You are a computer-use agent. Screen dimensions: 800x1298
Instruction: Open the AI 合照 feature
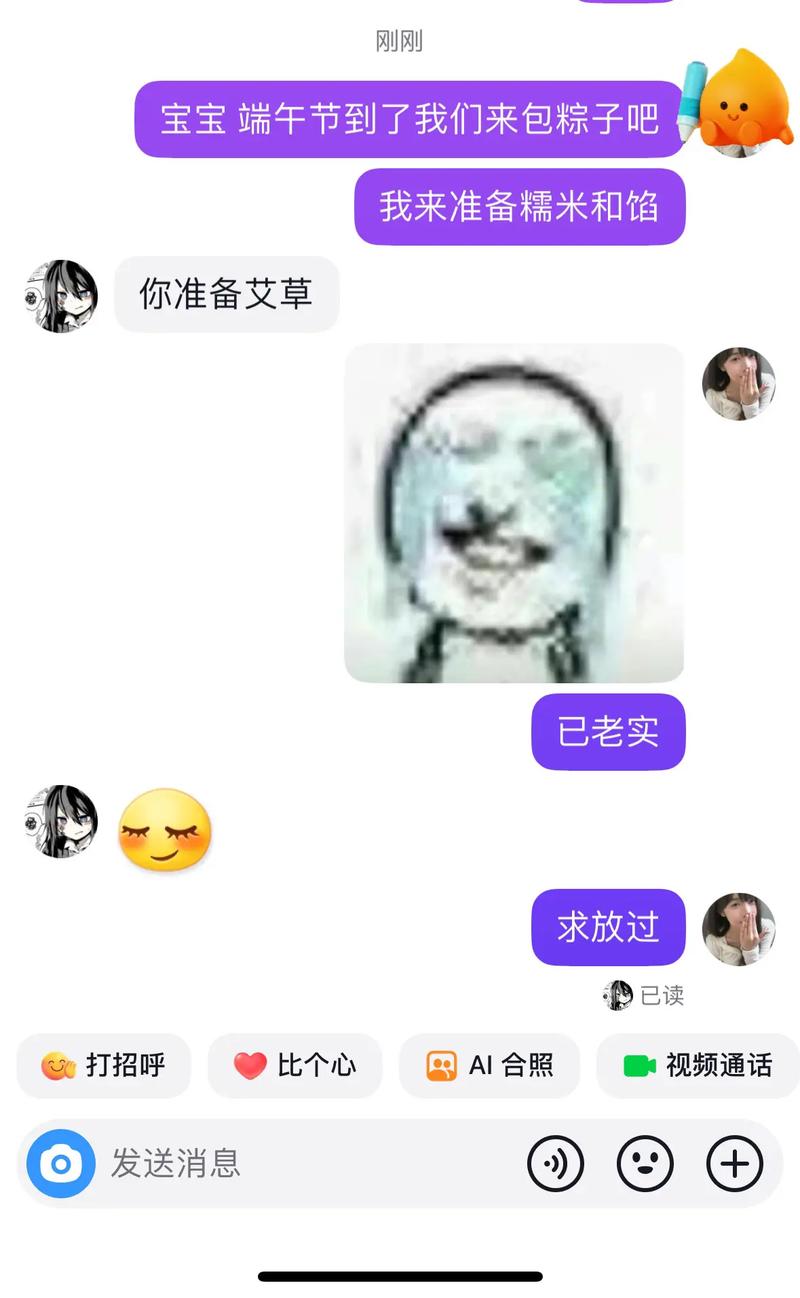[489, 1066]
